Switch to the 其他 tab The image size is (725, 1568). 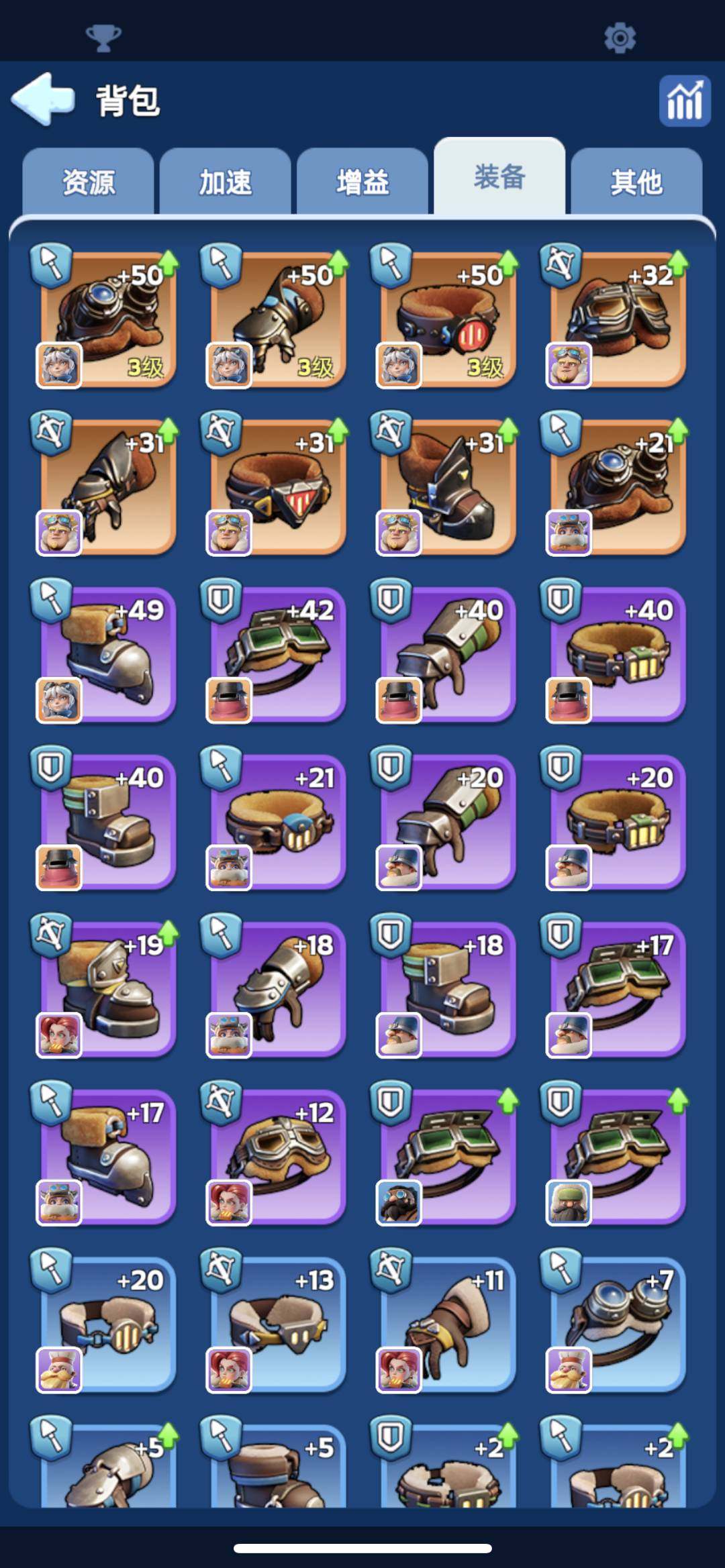pyautogui.click(x=636, y=182)
